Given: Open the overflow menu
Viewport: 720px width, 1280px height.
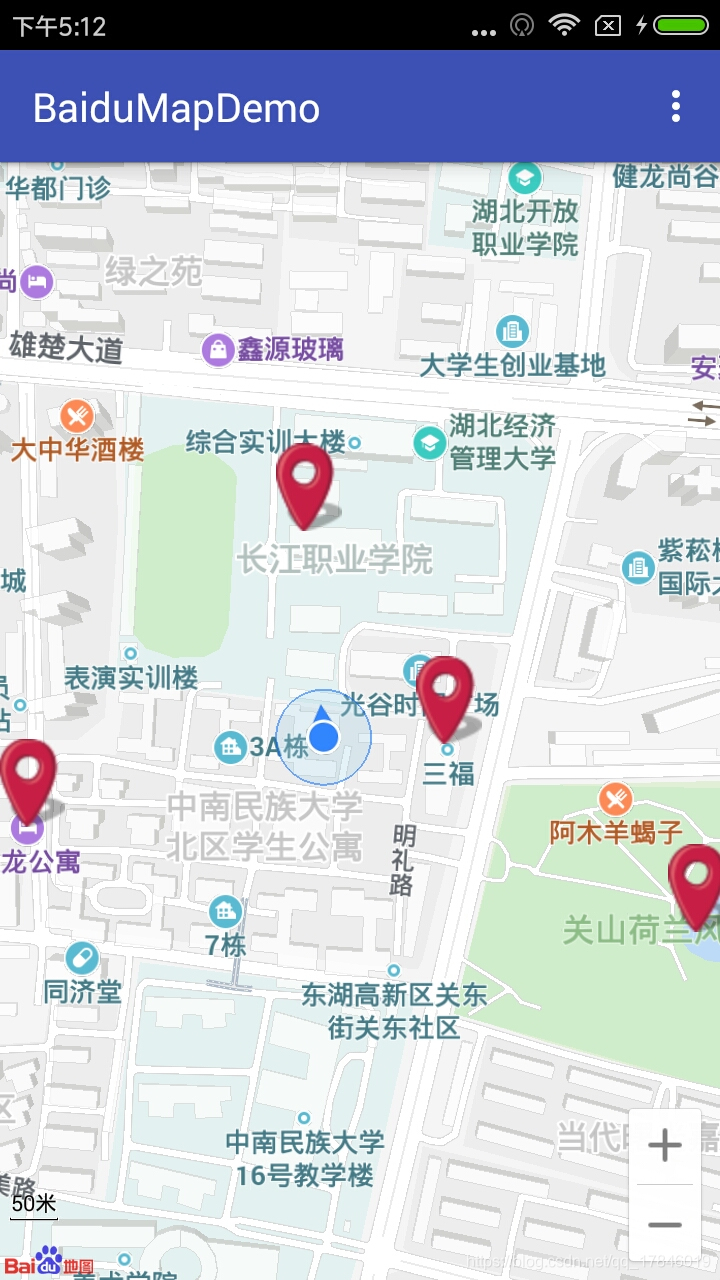Looking at the screenshot, I should tap(677, 106).
